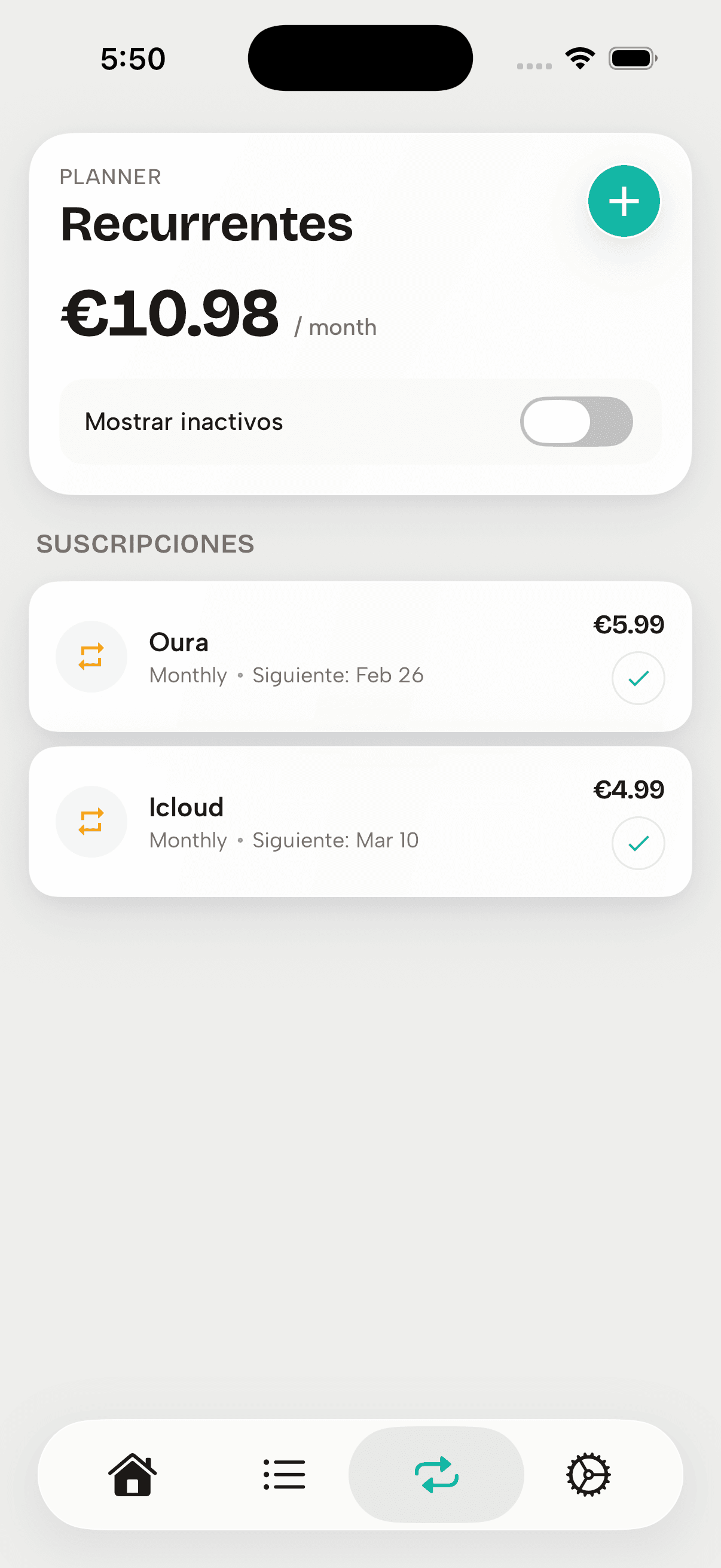
Task: Toggle the checkmark on the Icloud subscription
Action: point(638,843)
